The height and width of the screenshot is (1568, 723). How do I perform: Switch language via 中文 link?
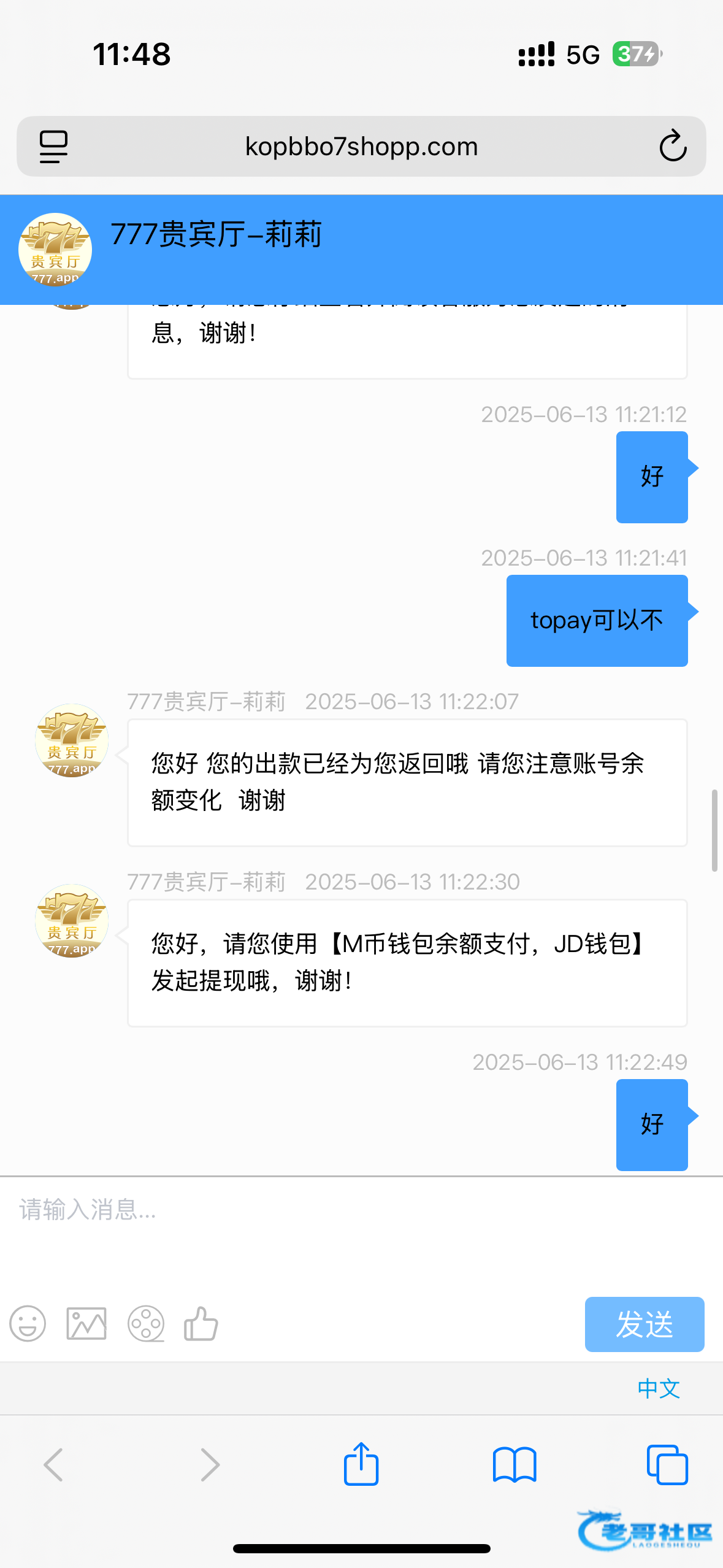pos(659,1388)
